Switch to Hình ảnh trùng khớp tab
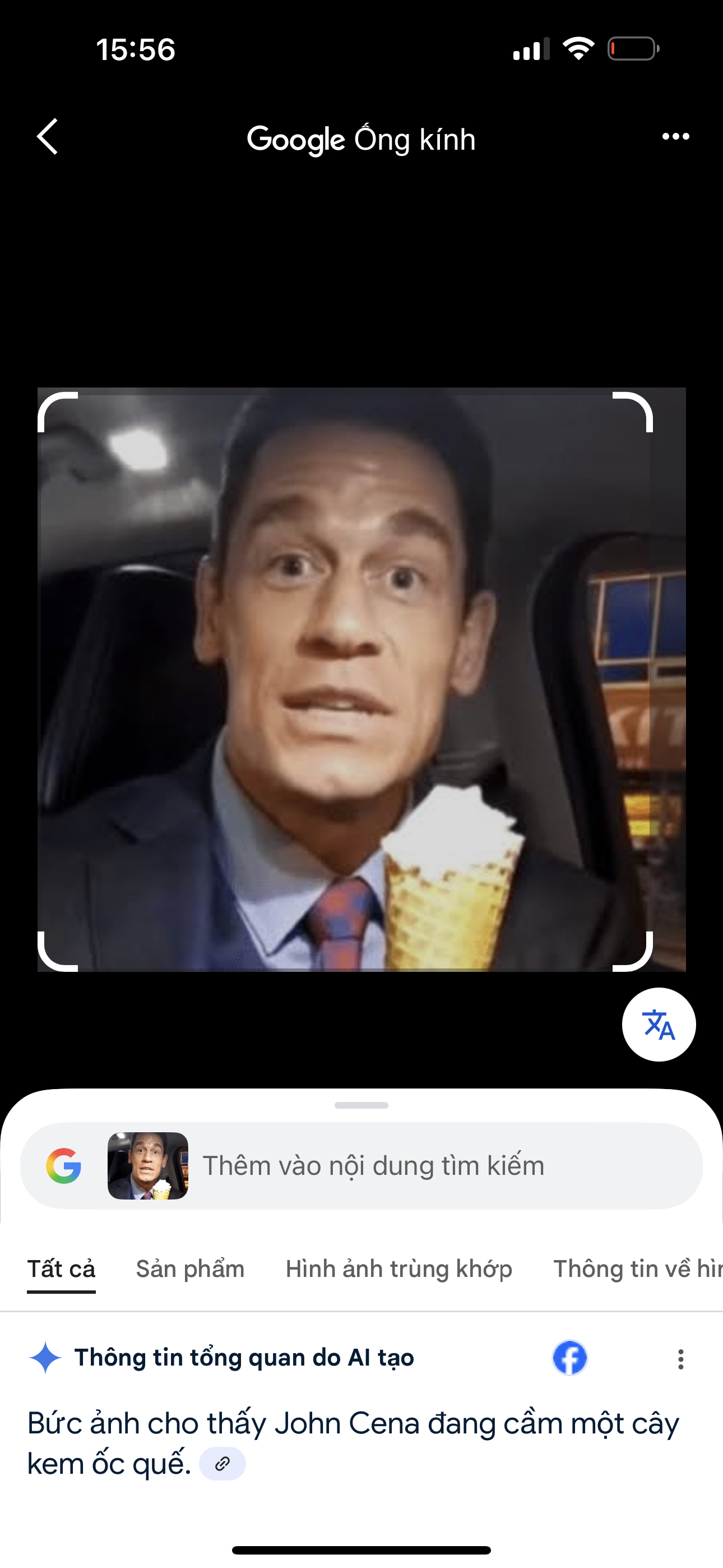723x1568 pixels. (x=398, y=1269)
